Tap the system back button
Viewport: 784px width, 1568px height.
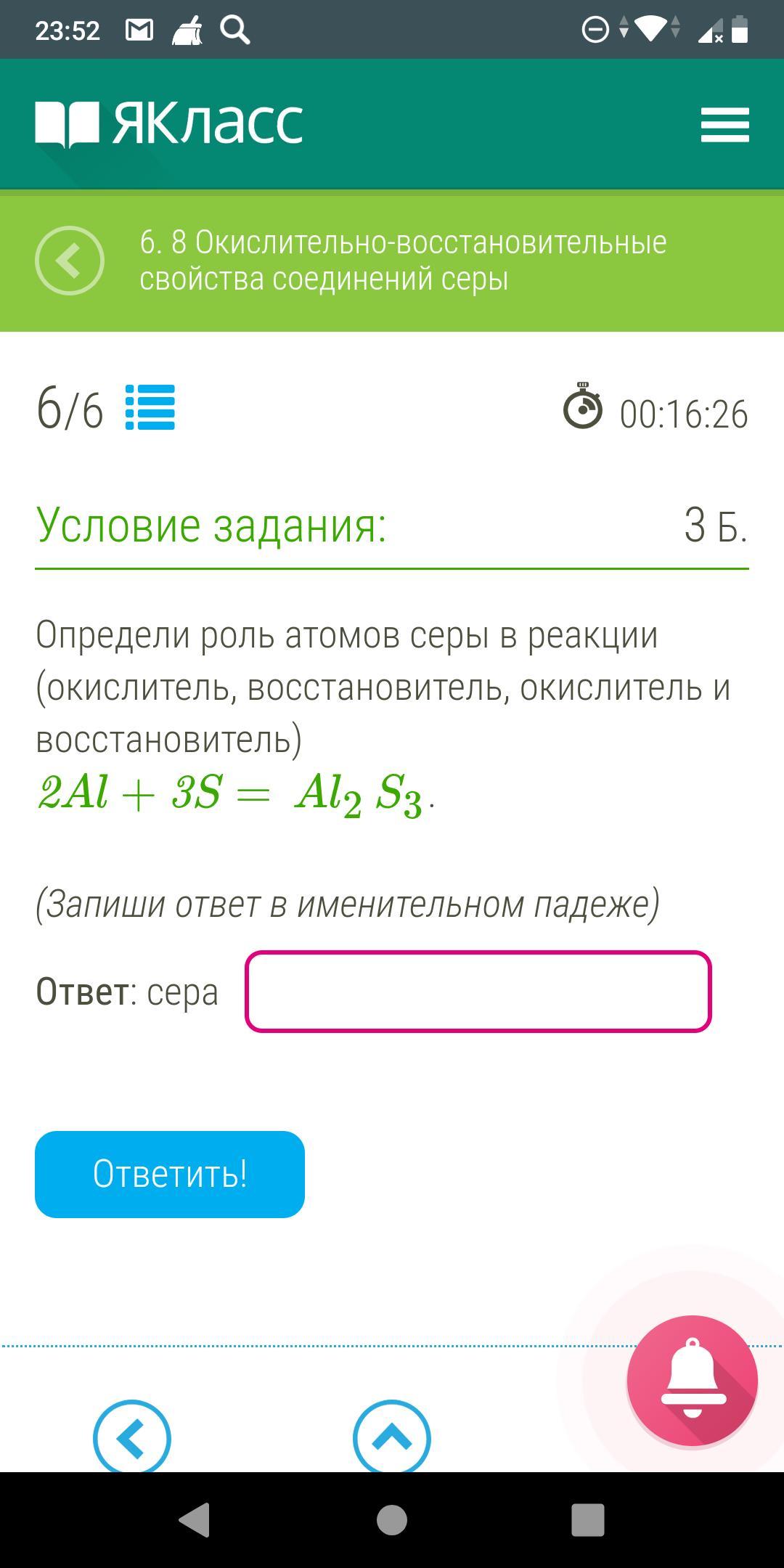[x=195, y=1520]
